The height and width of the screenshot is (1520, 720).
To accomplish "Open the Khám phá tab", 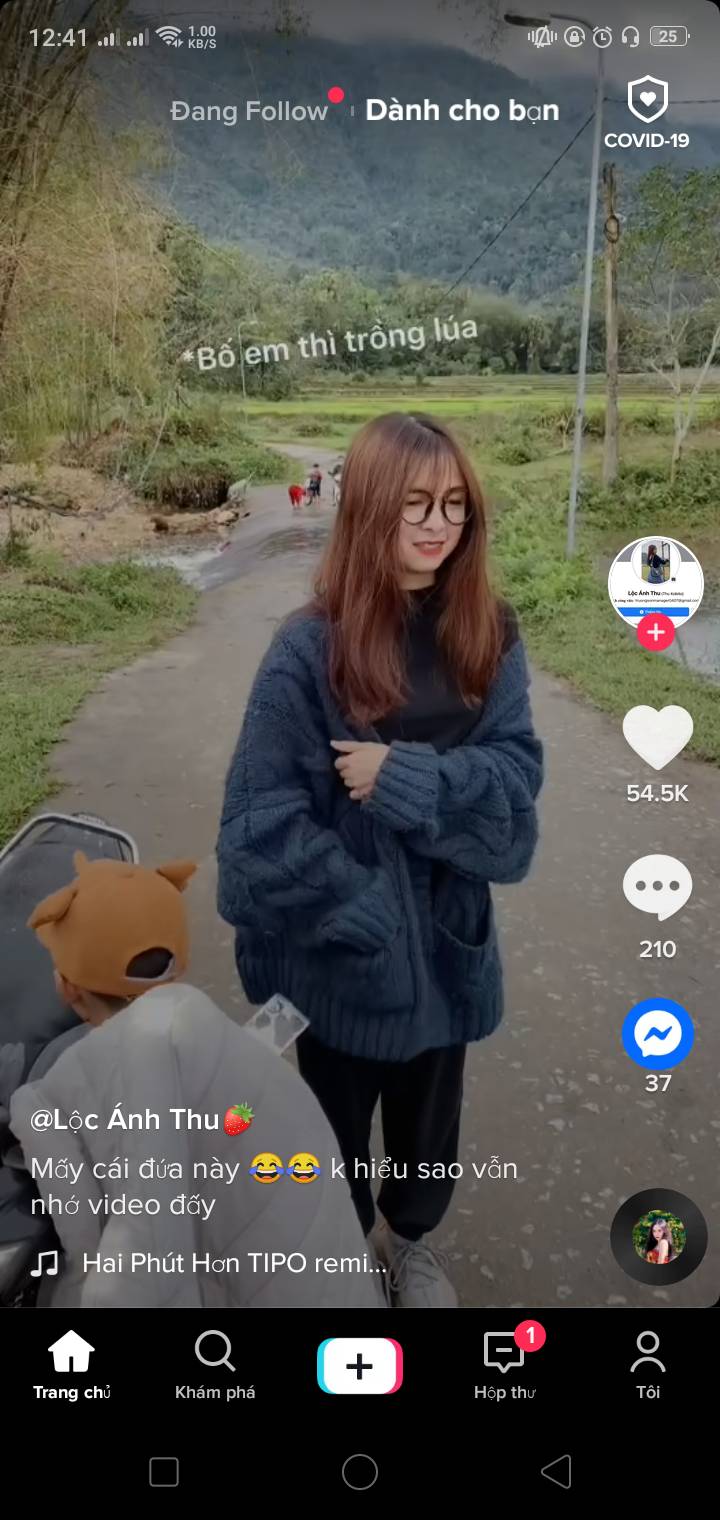I will (215, 1365).
